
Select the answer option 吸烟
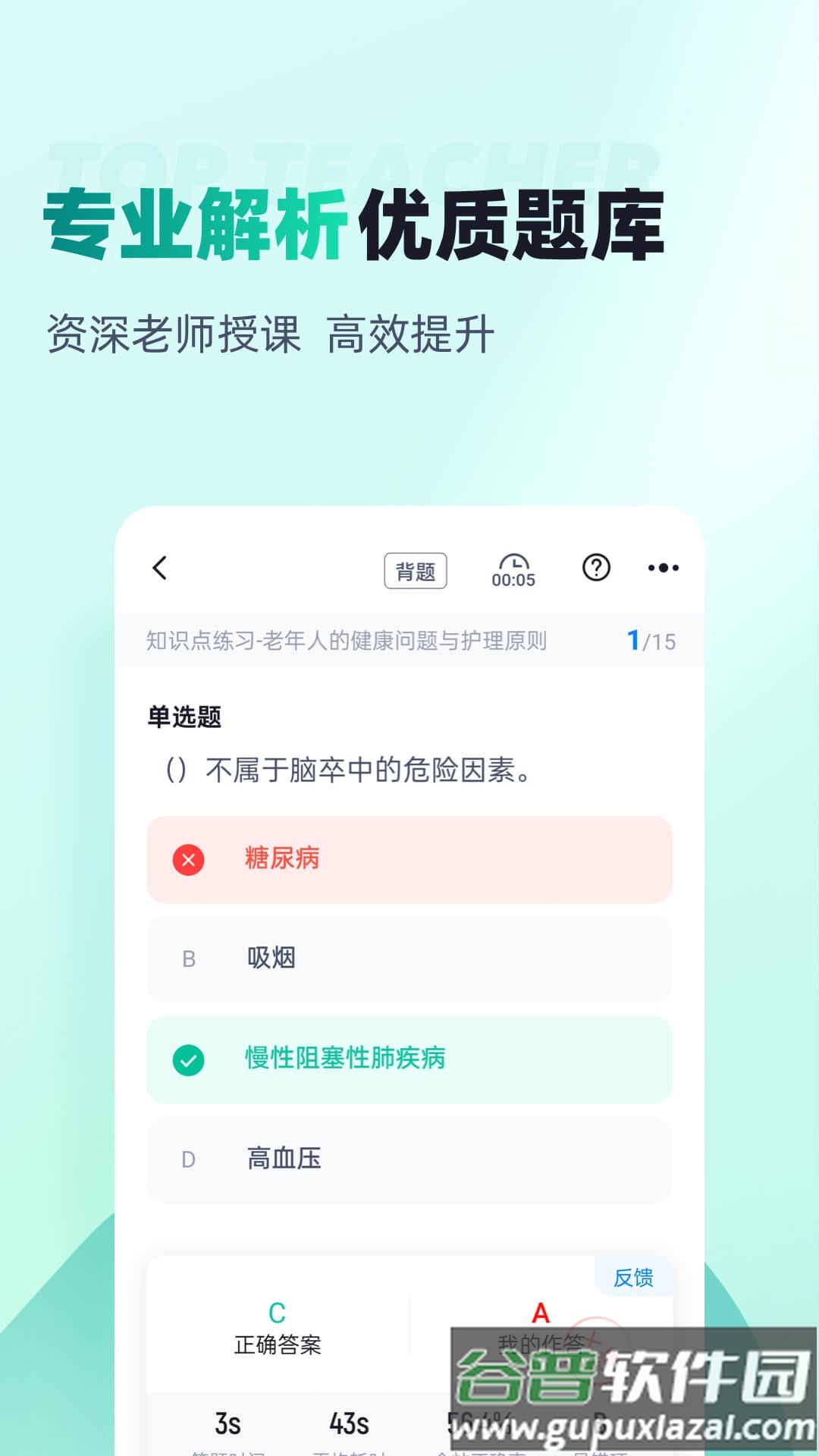pyautogui.click(x=409, y=959)
